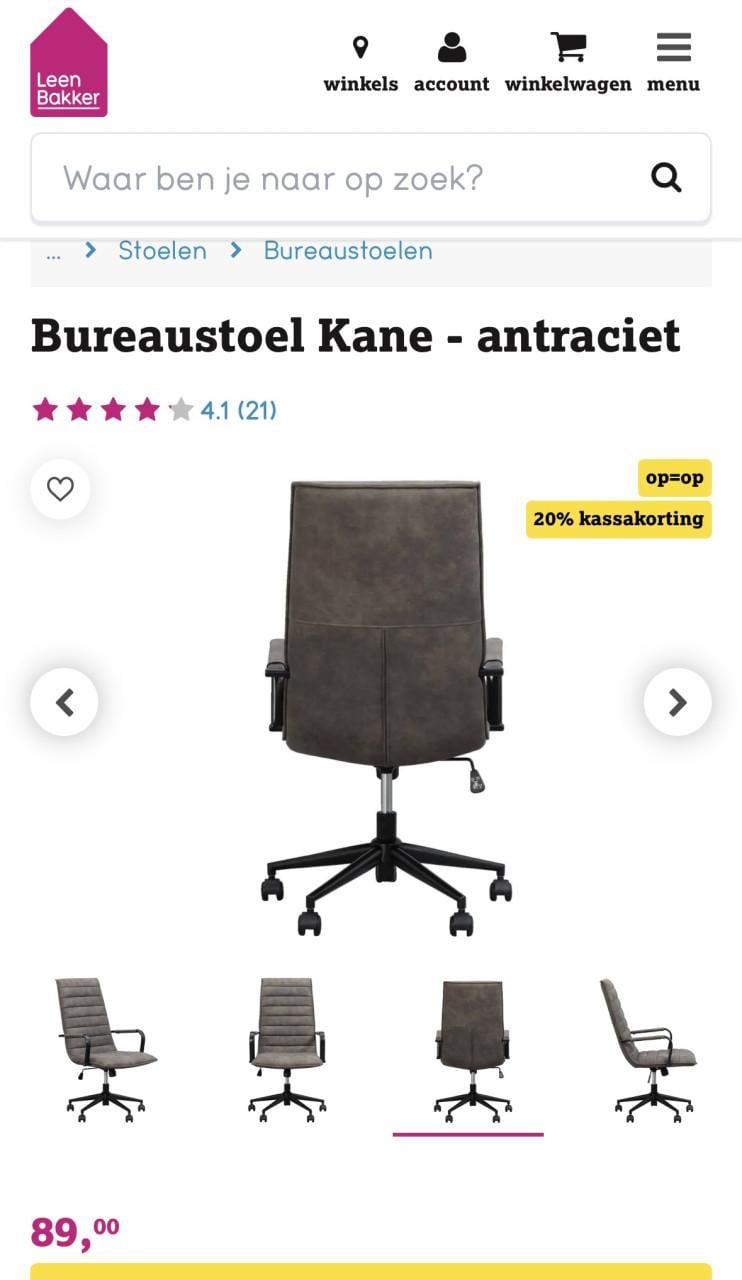Click the search magnifier icon
Screen dimensions: 742x1280
[665, 178]
